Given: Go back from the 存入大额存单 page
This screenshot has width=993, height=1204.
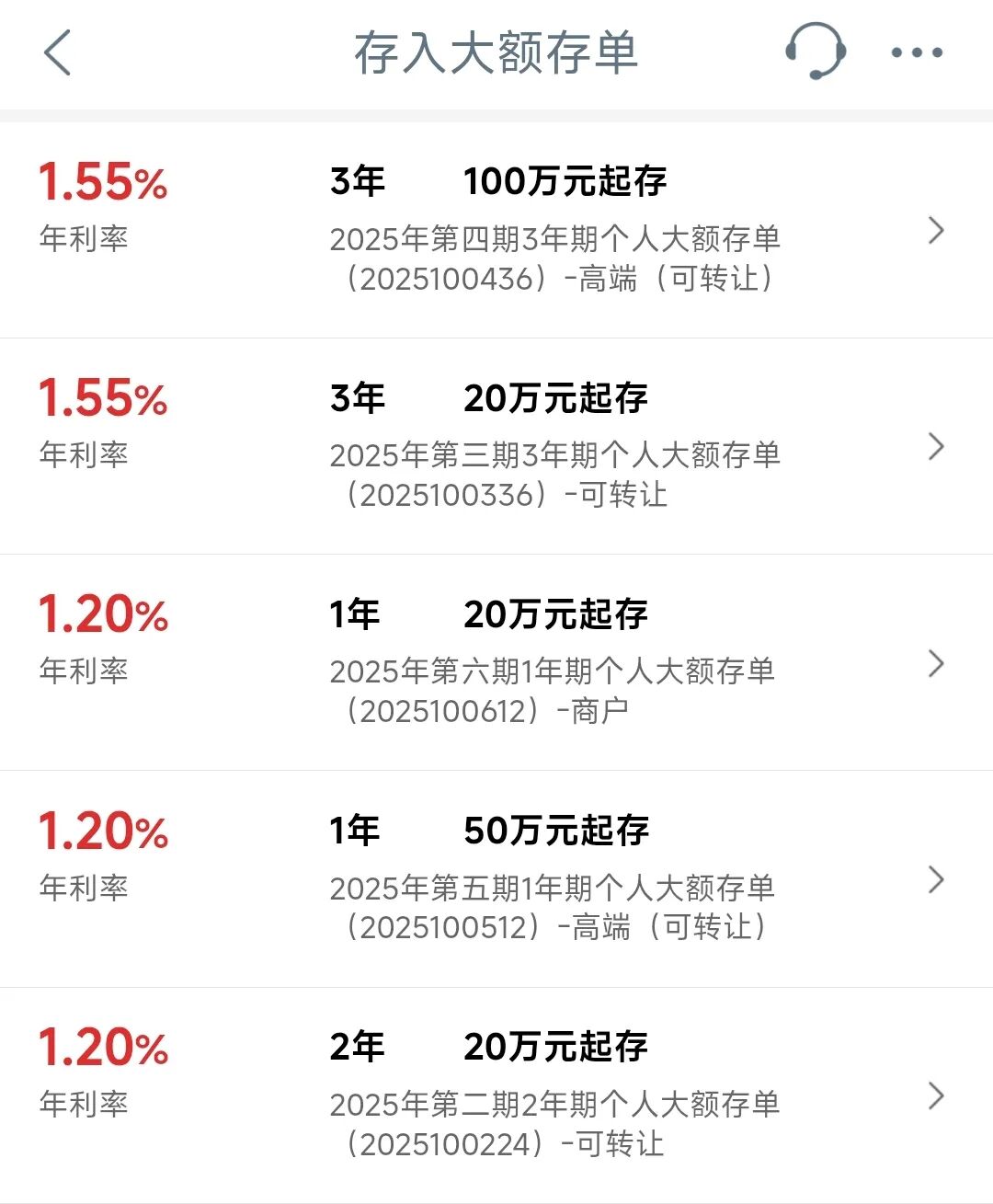Looking at the screenshot, I should coord(57,52).
